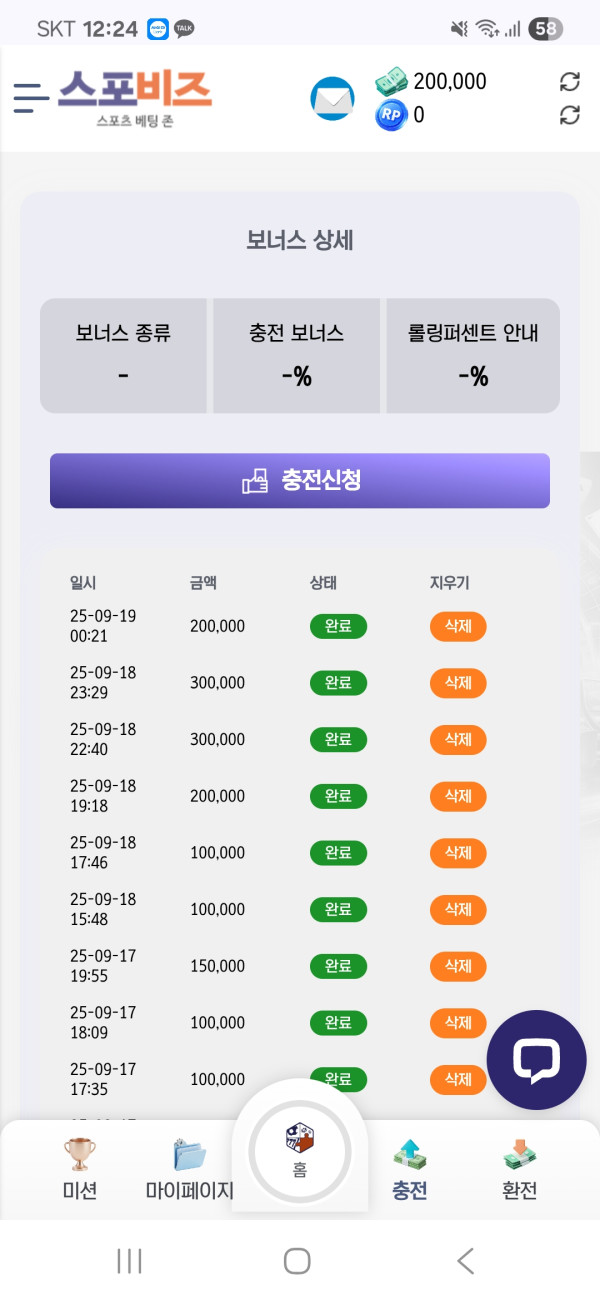600x1300 pixels.
Task: Select the 충전 tab
Action: point(410,1168)
